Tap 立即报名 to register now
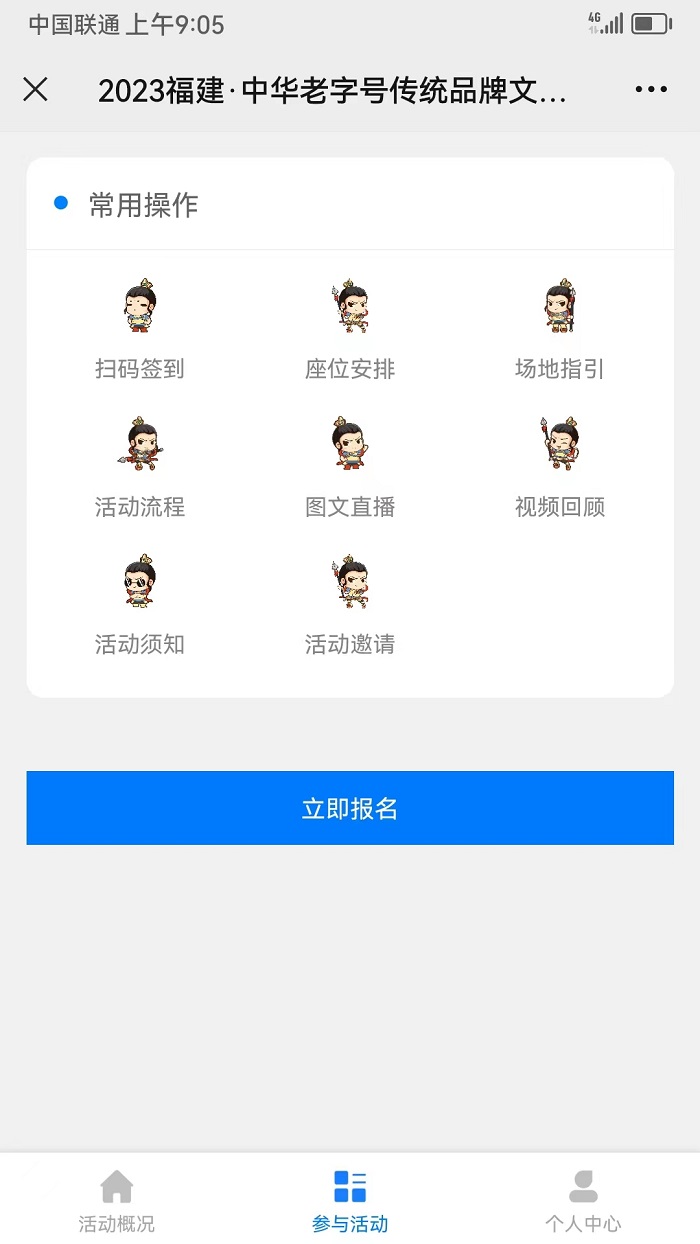 [x=350, y=808]
